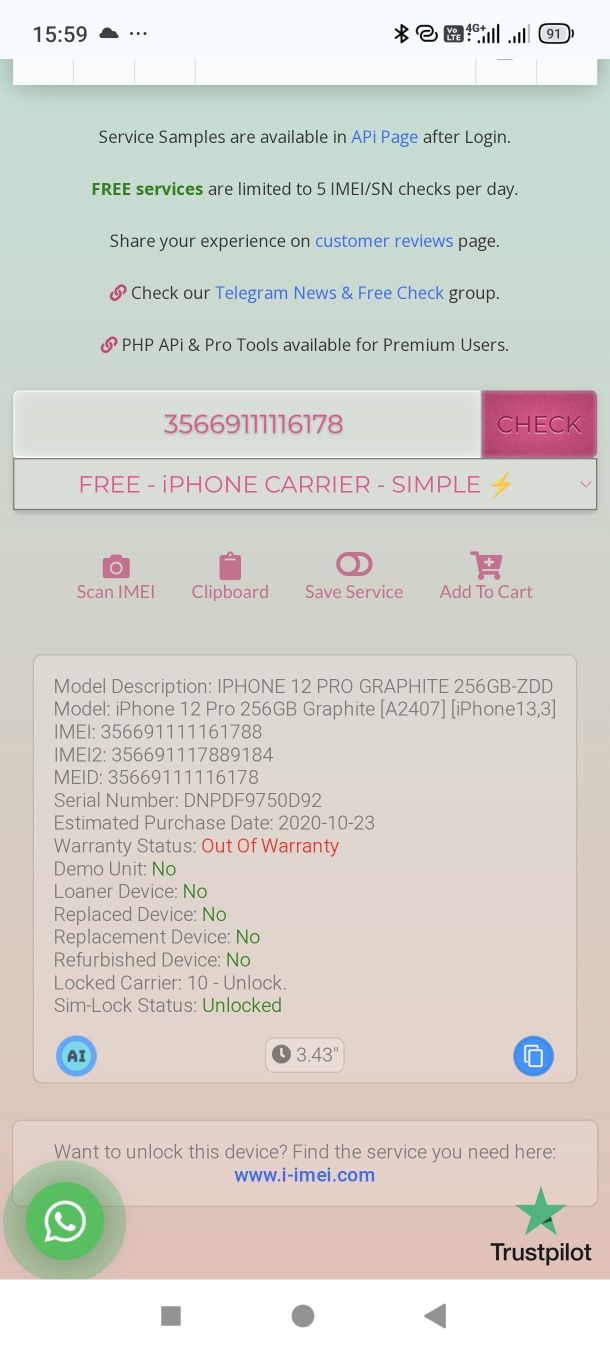Open the APi Page link
The image size is (610, 1356).
(x=384, y=137)
